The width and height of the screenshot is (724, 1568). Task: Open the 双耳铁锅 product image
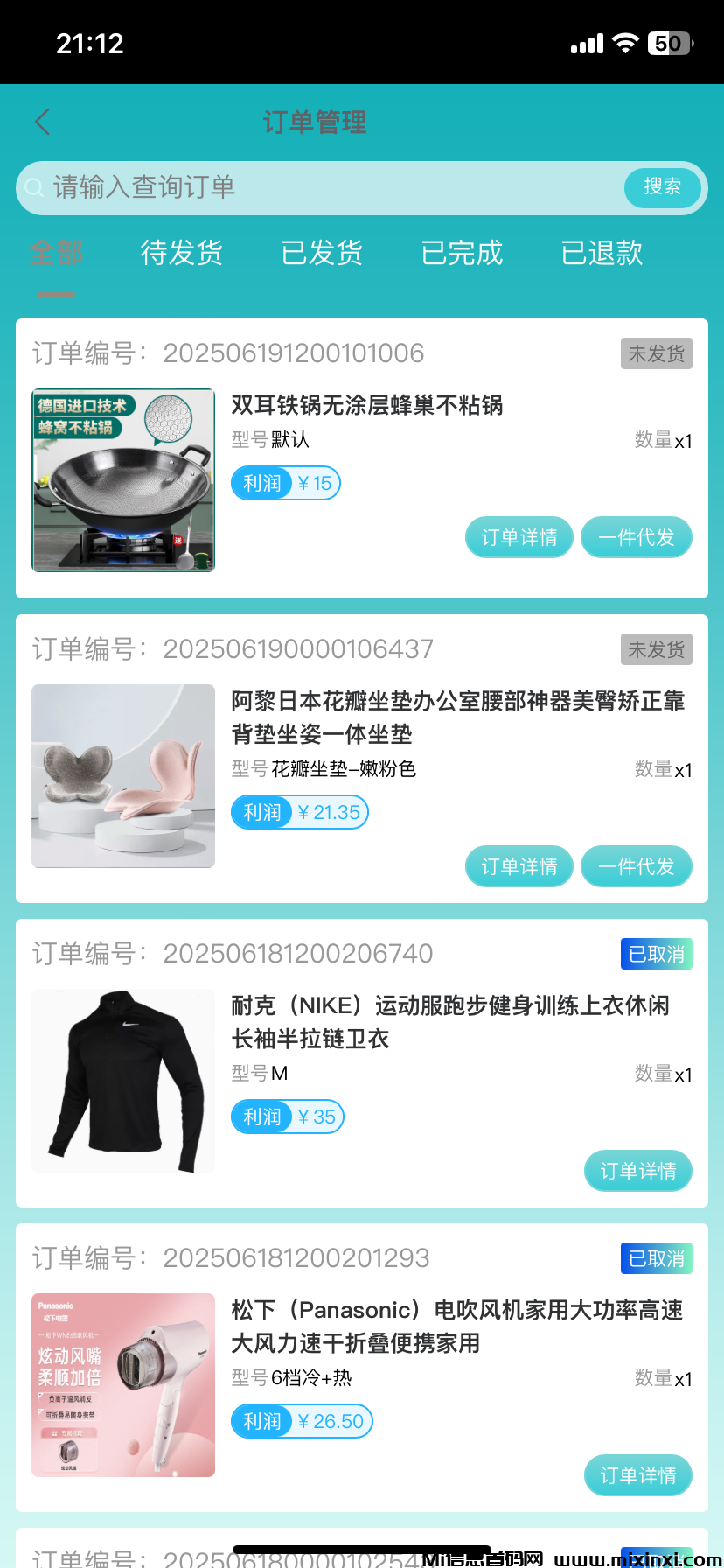click(123, 480)
